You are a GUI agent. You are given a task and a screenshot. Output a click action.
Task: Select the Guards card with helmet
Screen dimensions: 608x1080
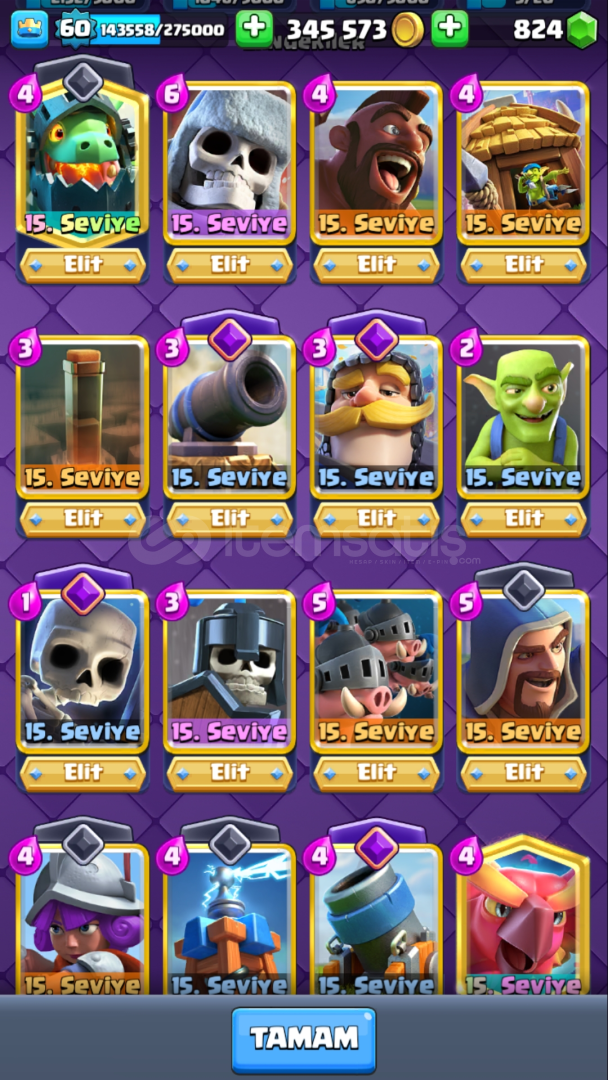tap(229, 671)
